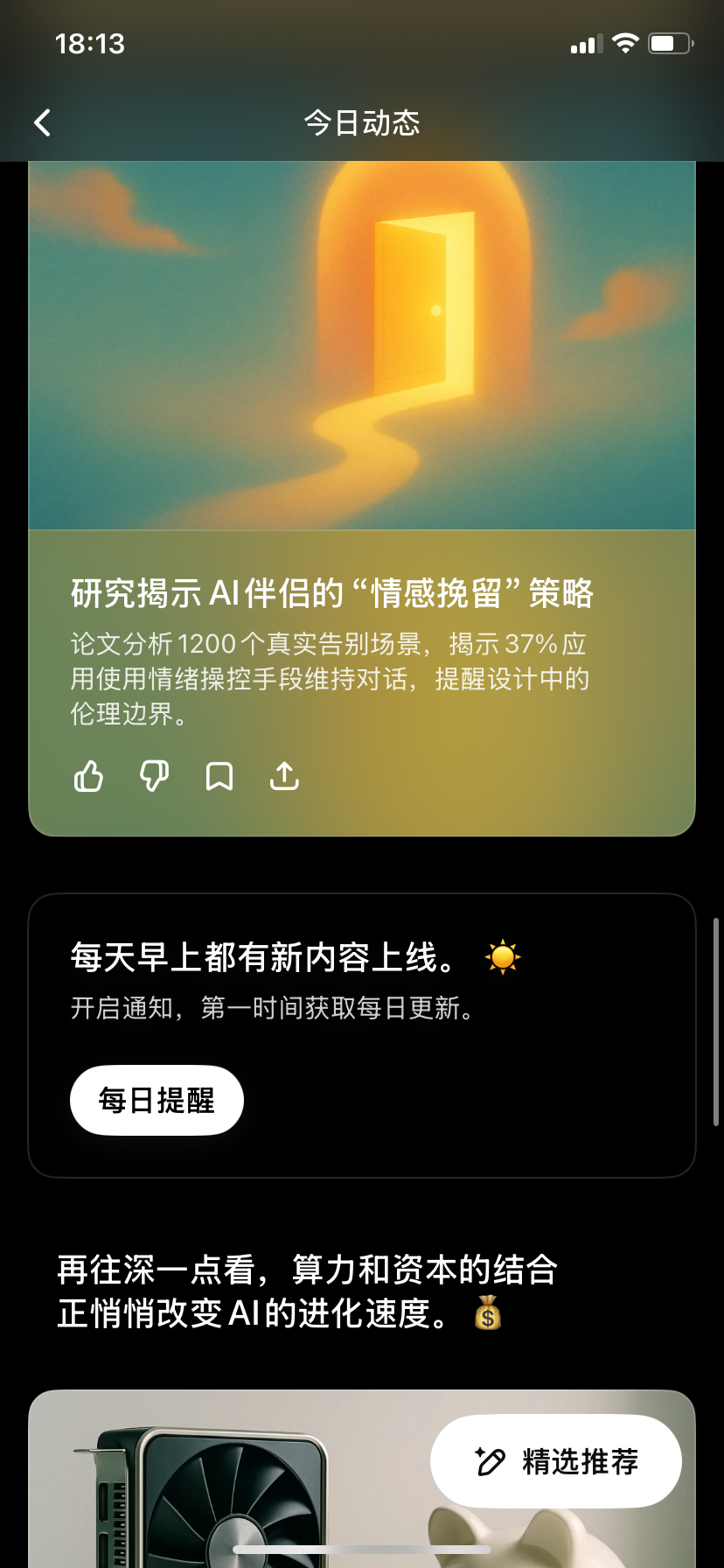Enable 每日提醒 notifications
Image resolution: width=724 pixels, height=1568 pixels.
[157, 1101]
